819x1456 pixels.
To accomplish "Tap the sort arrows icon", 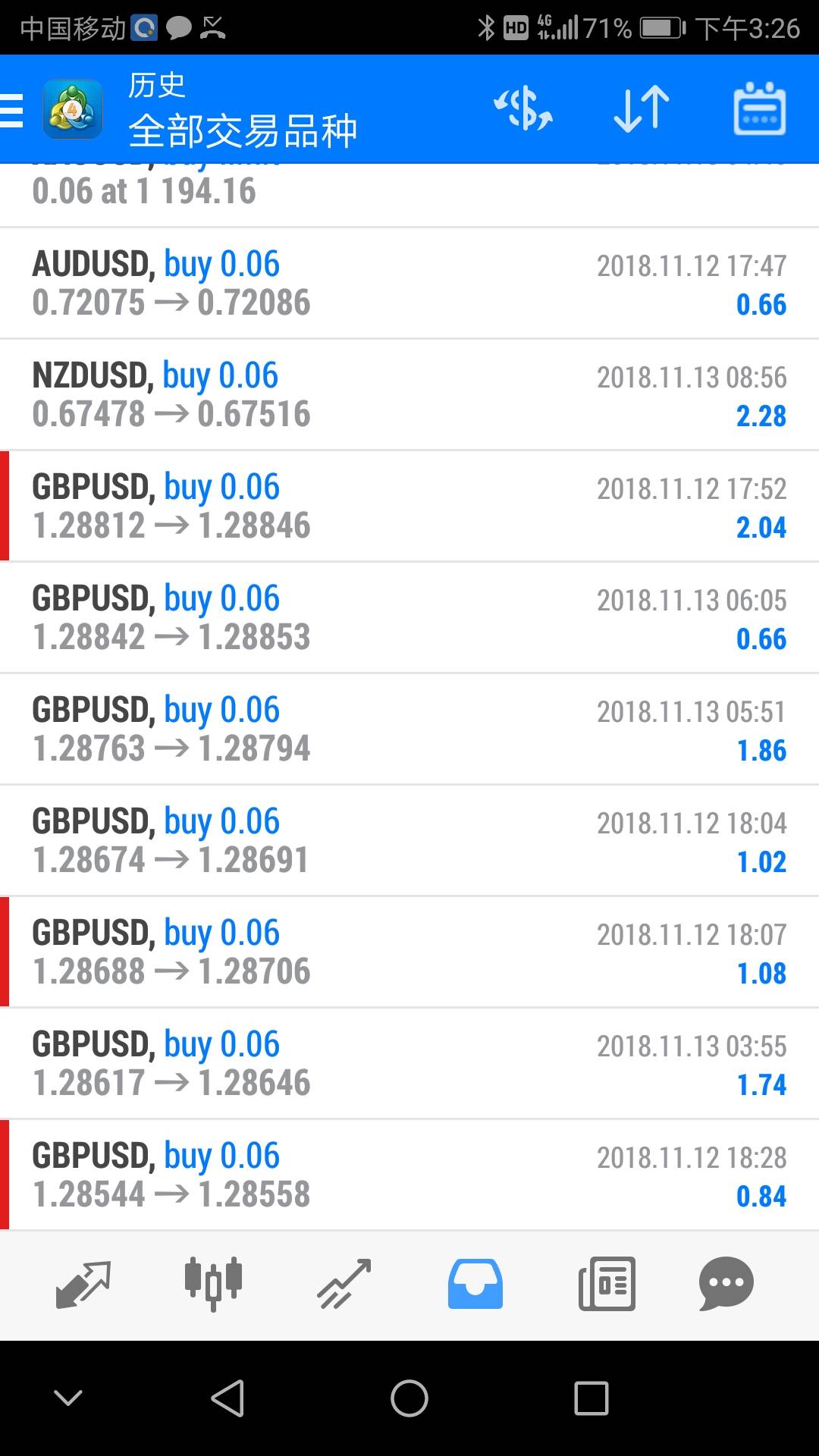I will pyautogui.click(x=642, y=109).
